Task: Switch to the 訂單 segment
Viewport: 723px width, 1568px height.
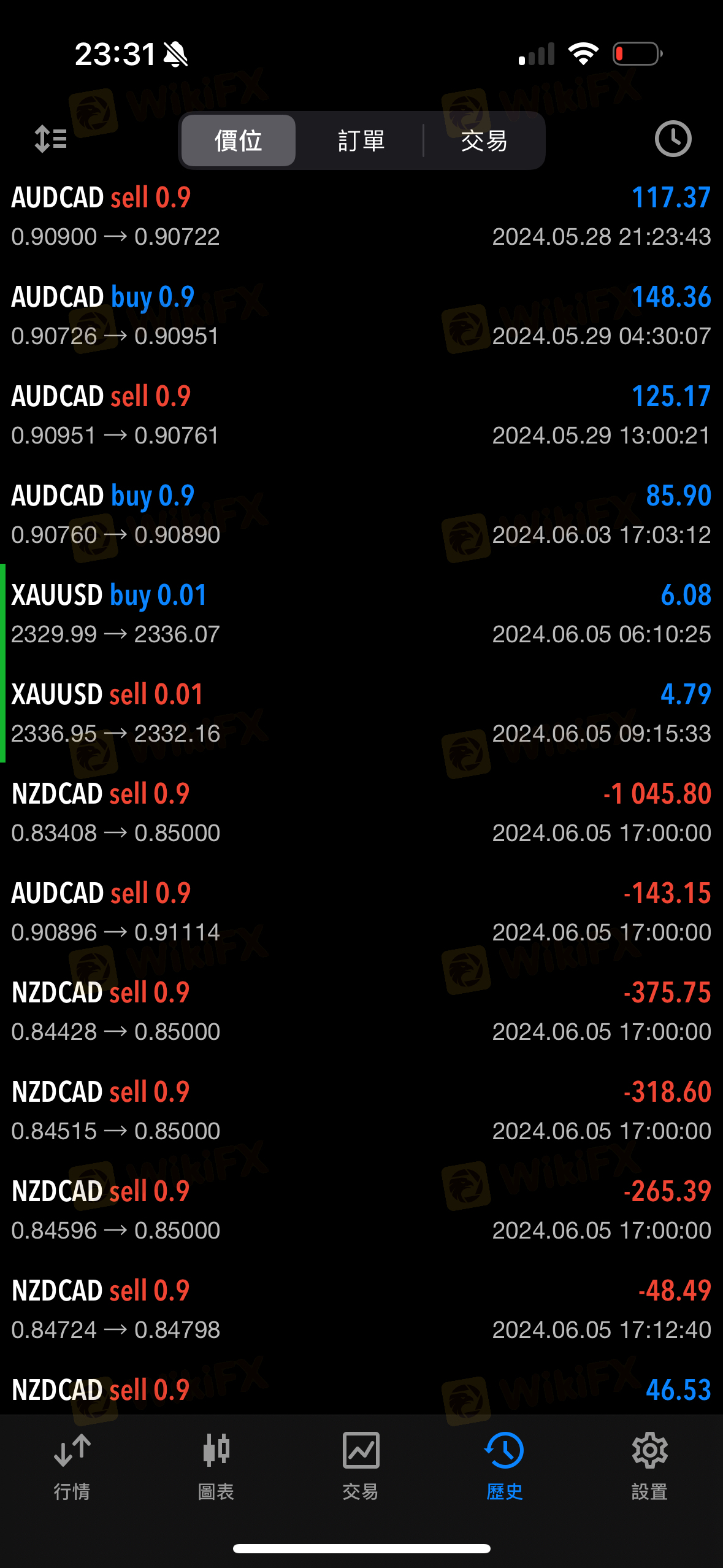Action: (x=361, y=140)
